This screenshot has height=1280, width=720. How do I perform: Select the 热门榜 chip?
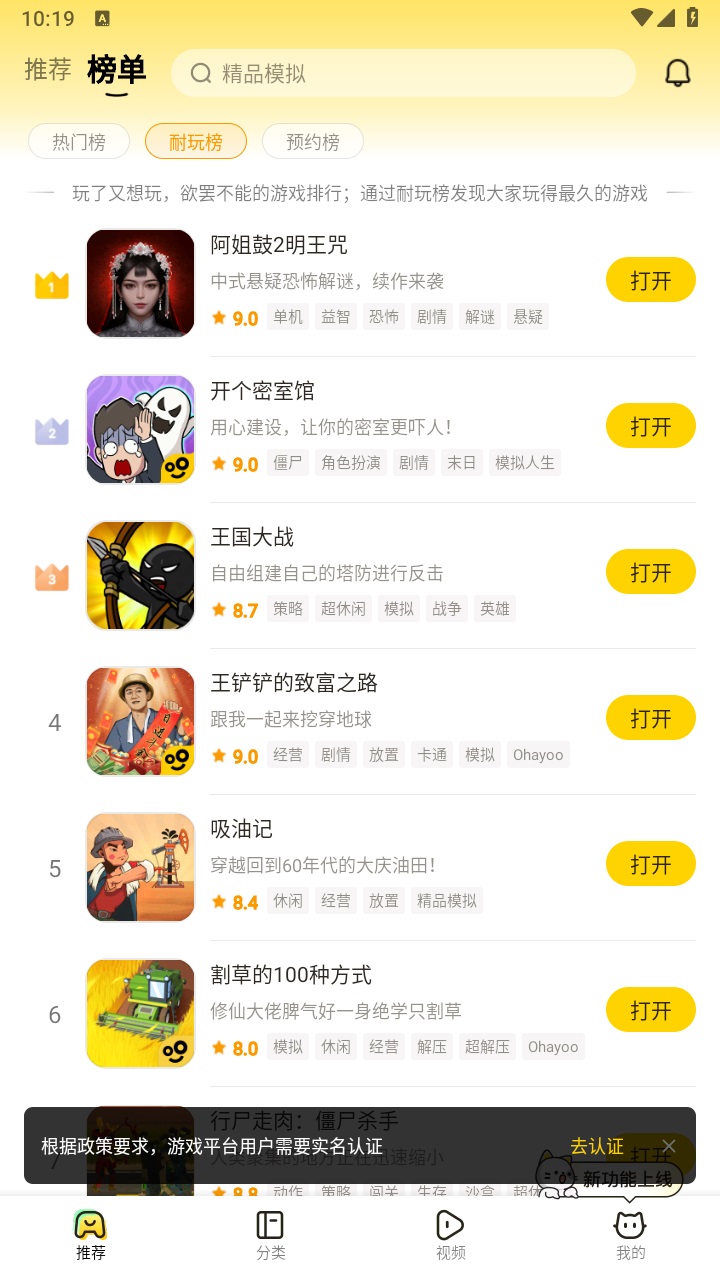click(79, 142)
